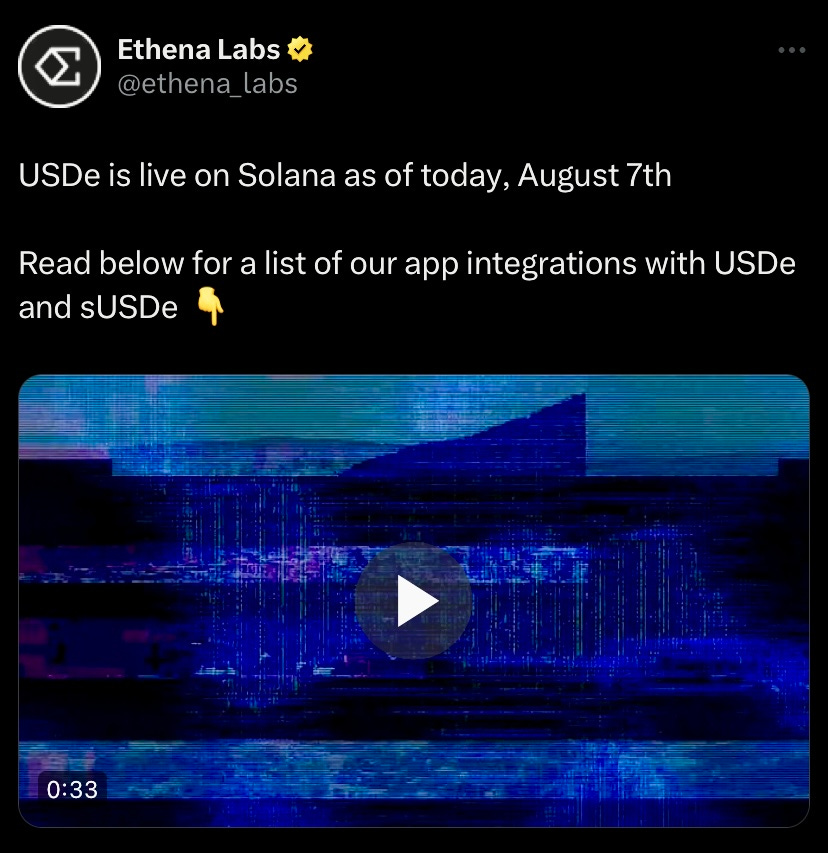Play the 0:33 video
The image size is (828, 853).
coord(413,602)
